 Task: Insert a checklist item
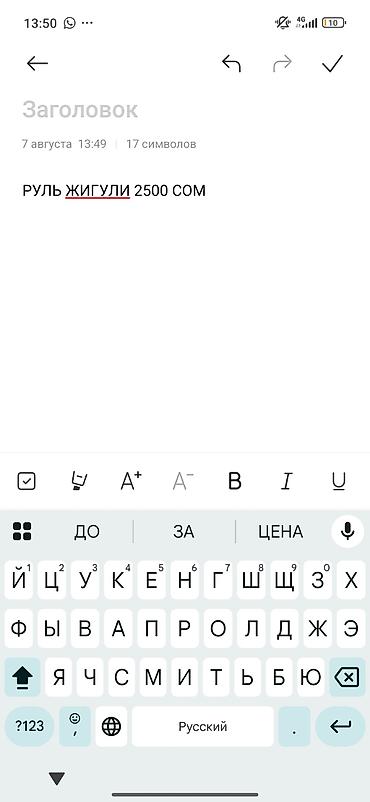pos(27,481)
